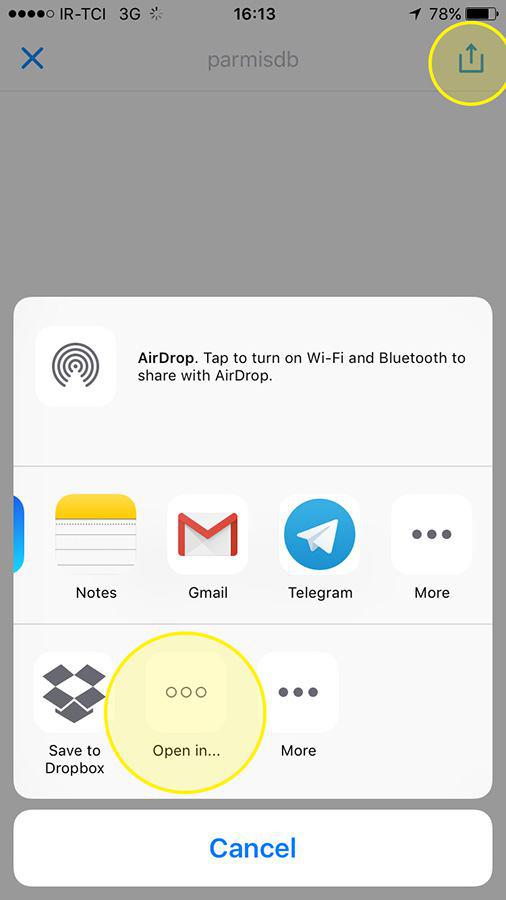Cancel the share sheet
The height and width of the screenshot is (900, 506).
253,848
